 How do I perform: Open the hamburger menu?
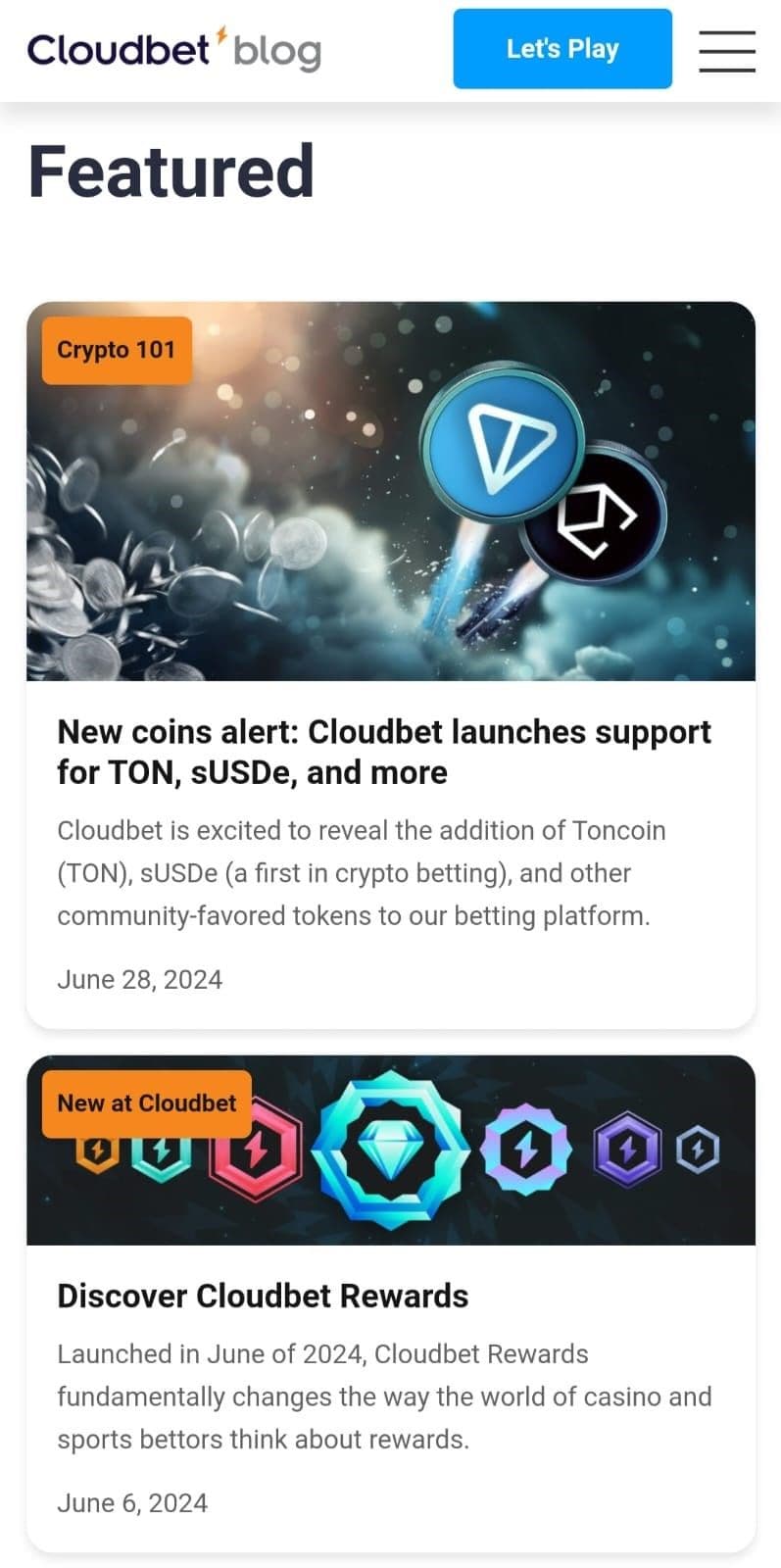pos(726,50)
